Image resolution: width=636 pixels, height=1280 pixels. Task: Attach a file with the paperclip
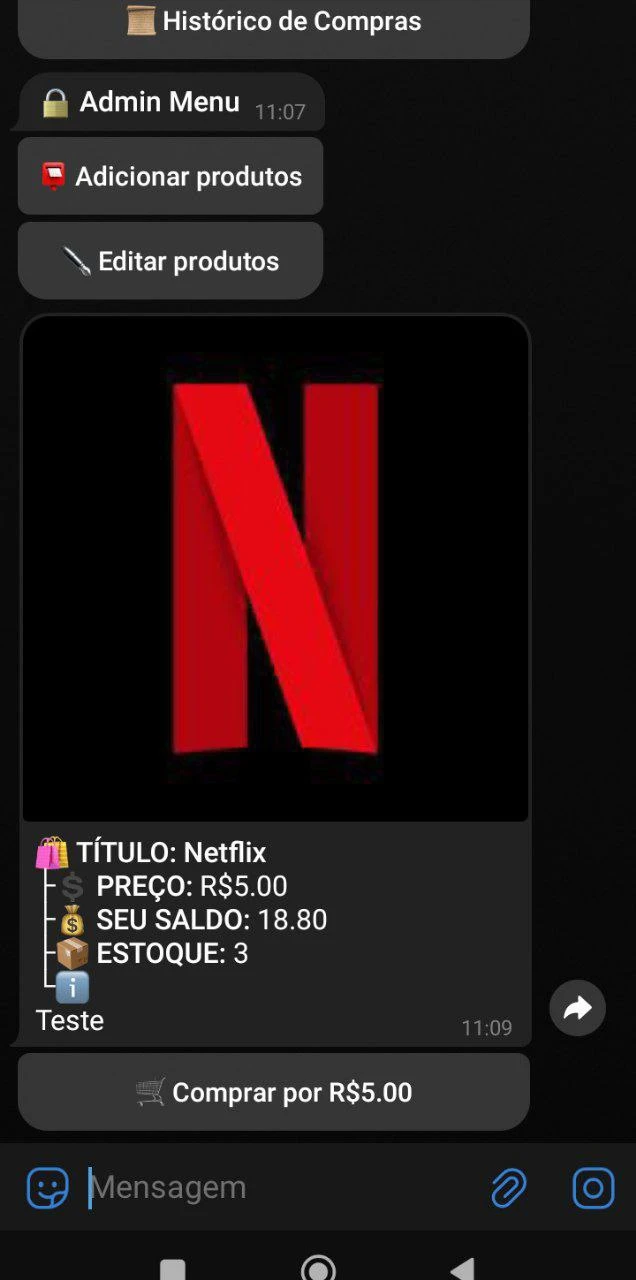(509, 1187)
